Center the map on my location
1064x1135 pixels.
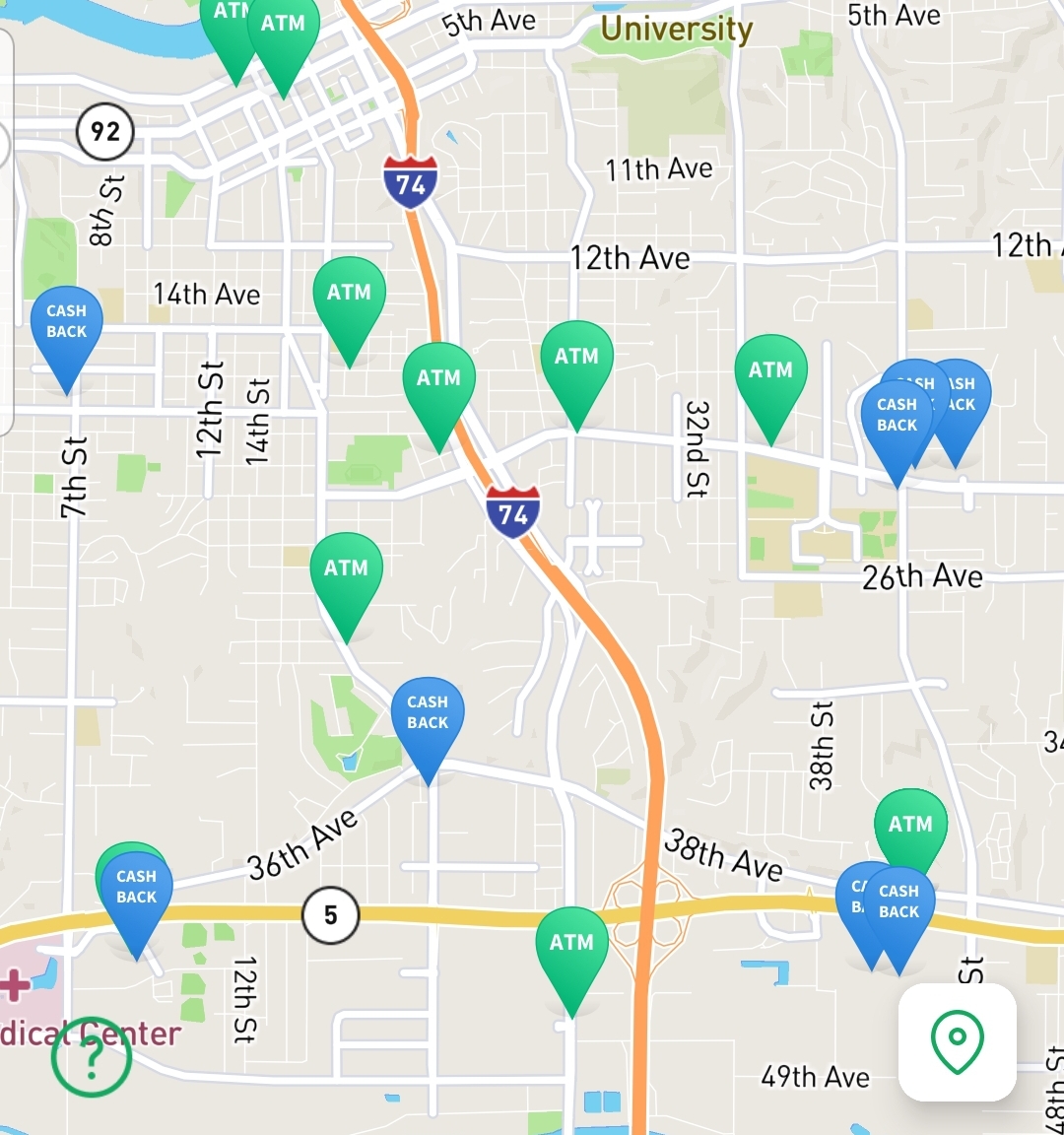coord(957,1041)
